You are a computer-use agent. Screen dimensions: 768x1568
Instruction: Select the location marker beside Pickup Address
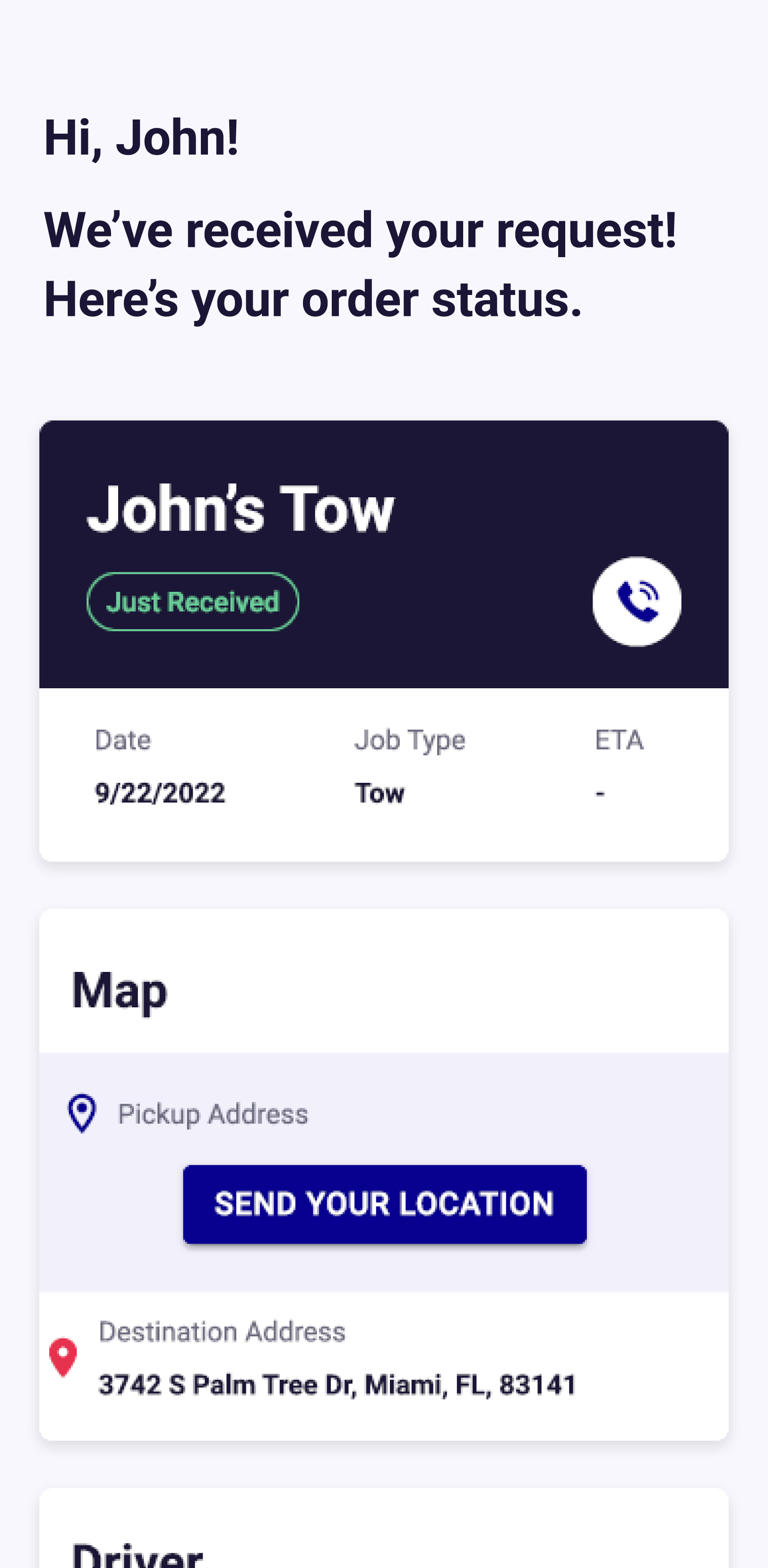(x=81, y=1113)
